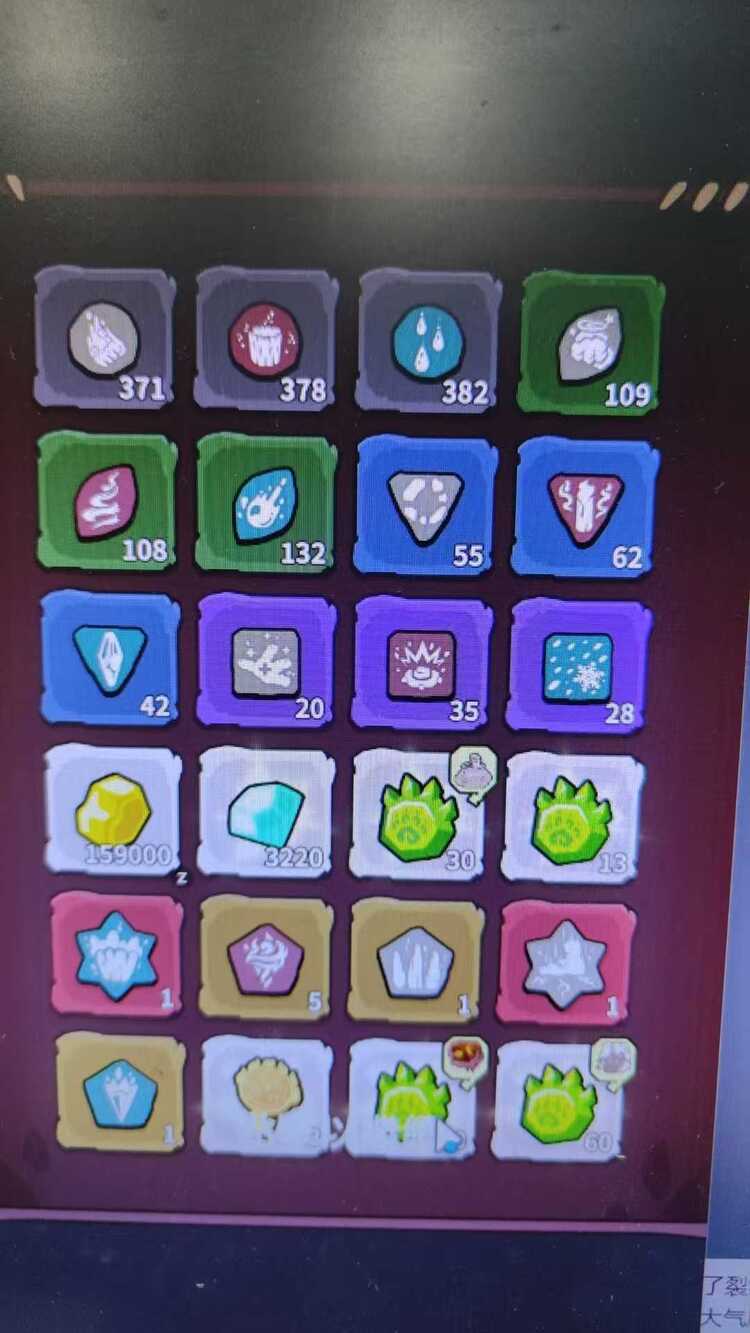Image resolution: width=750 pixels, height=1333 pixels.
Task: Tap the green paw item showing 60
Action: [558, 1100]
